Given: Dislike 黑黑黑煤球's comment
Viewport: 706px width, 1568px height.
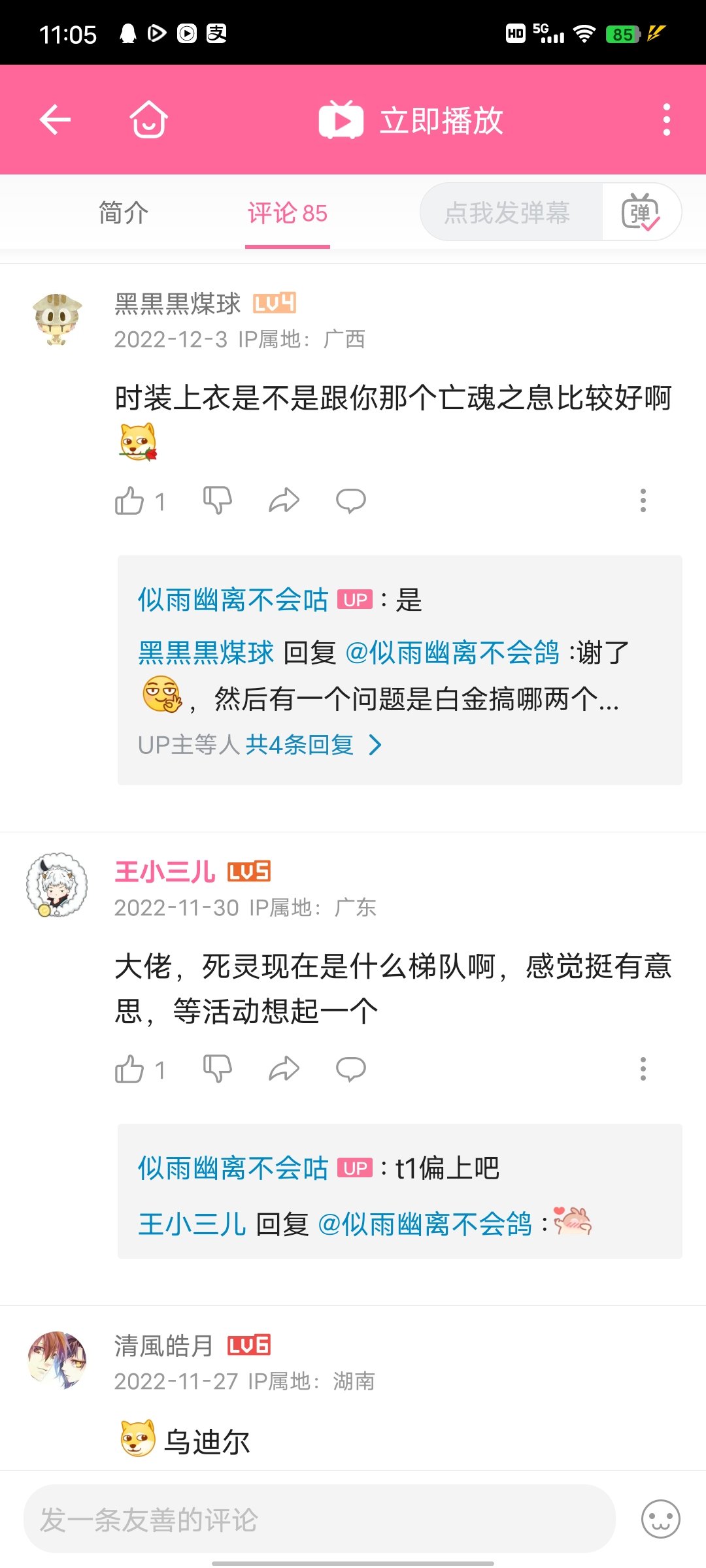Looking at the screenshot, I should pyautogui.click(x=218, y=501).
